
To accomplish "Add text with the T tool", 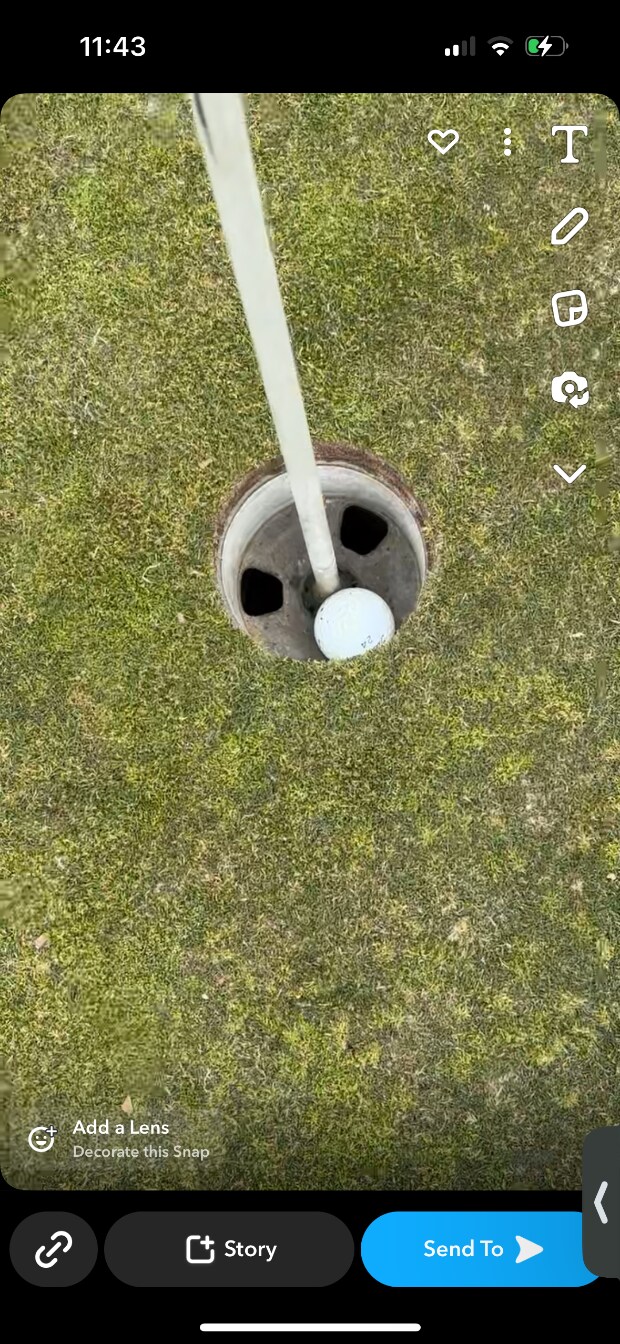I will pos(569,145).
